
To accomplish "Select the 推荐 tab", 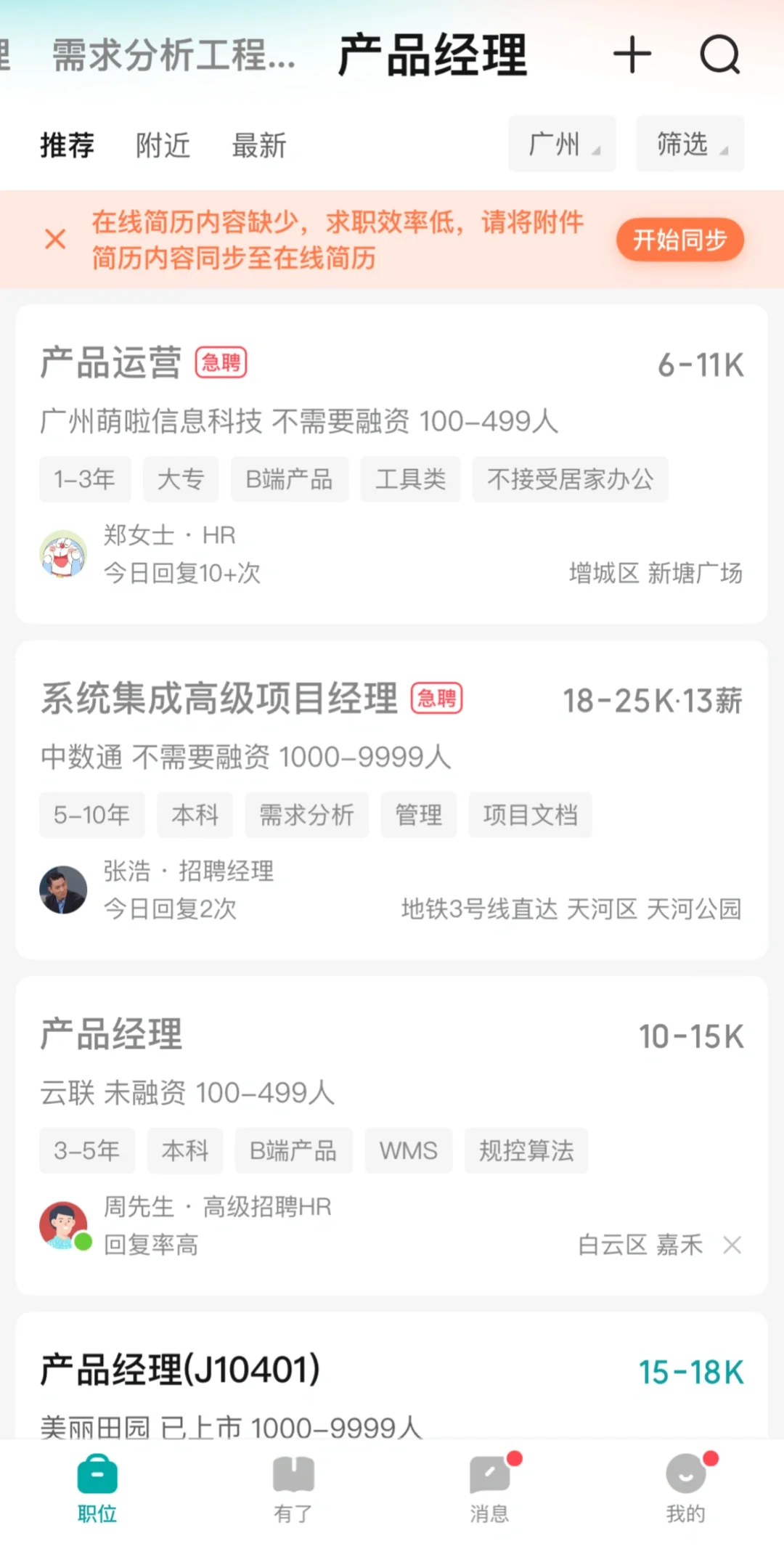I will (x=67, y=145).
